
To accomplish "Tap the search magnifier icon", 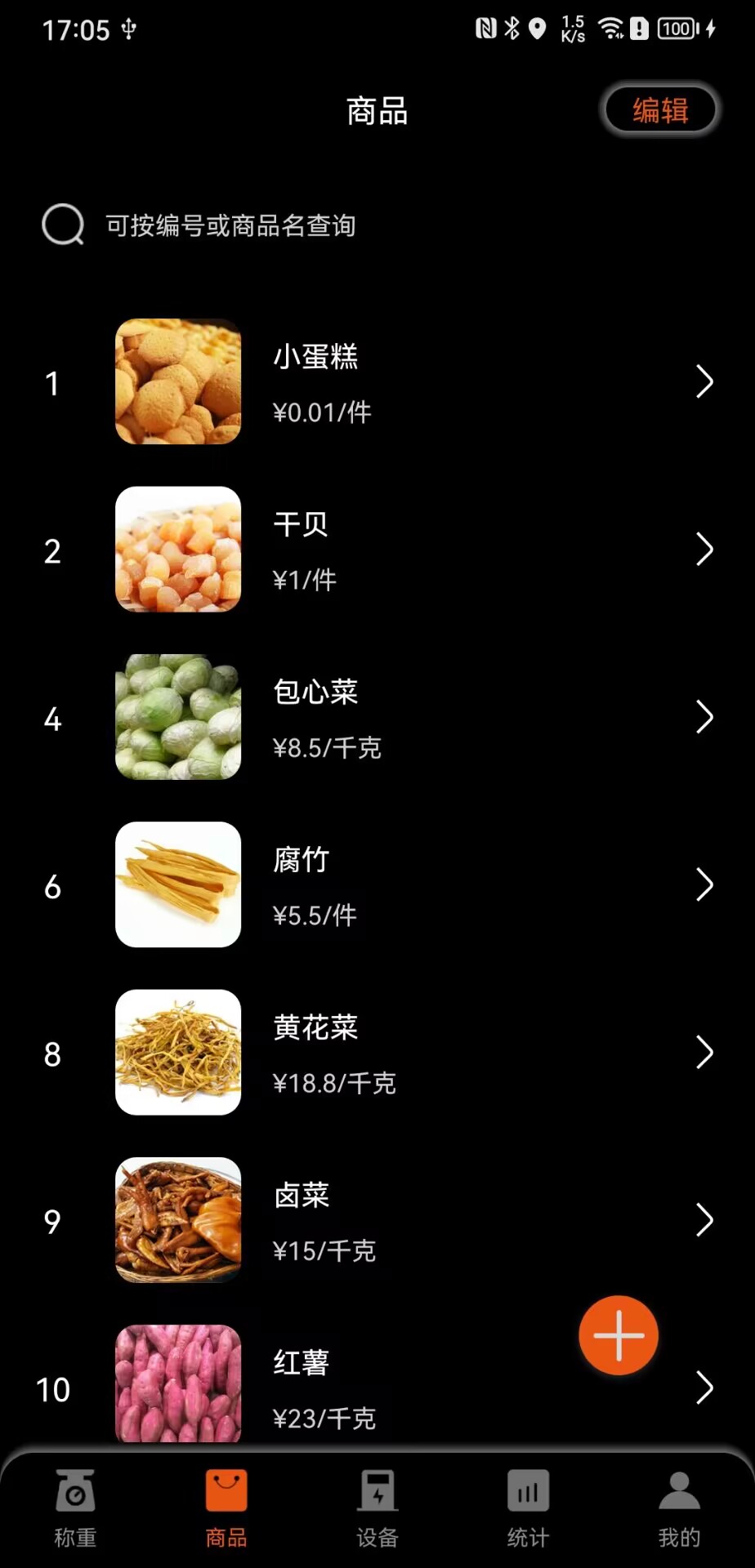I will [x=61, y=225].
